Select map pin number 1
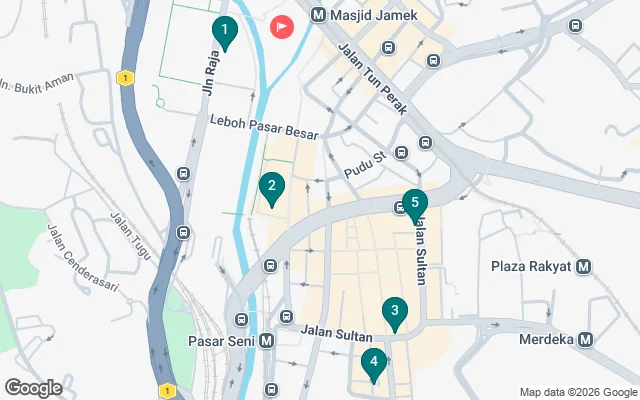The height and width of the screenshot is (400, 640). 224,32
